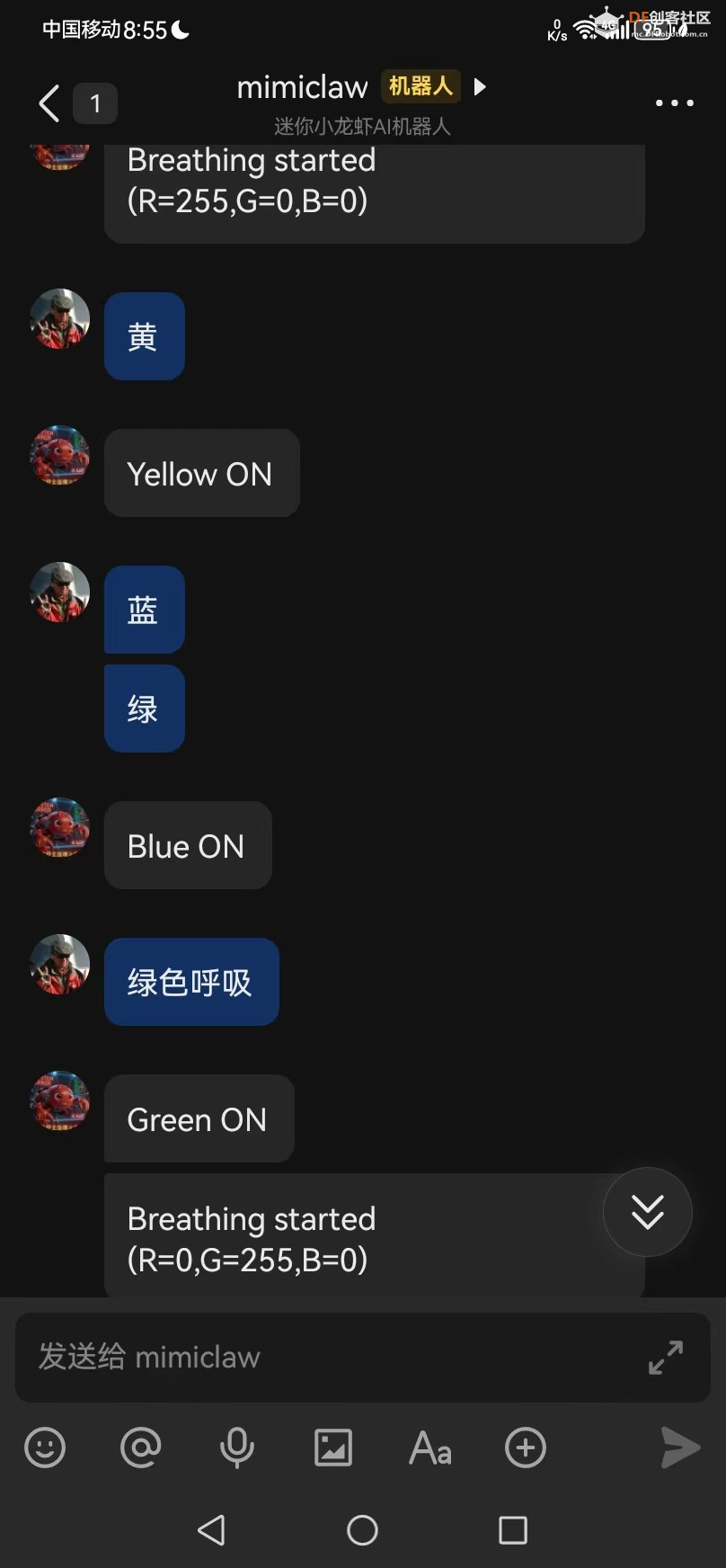
Task: Open the lobster avatar beside Yellow ON
Action: [x=60, y=456]
